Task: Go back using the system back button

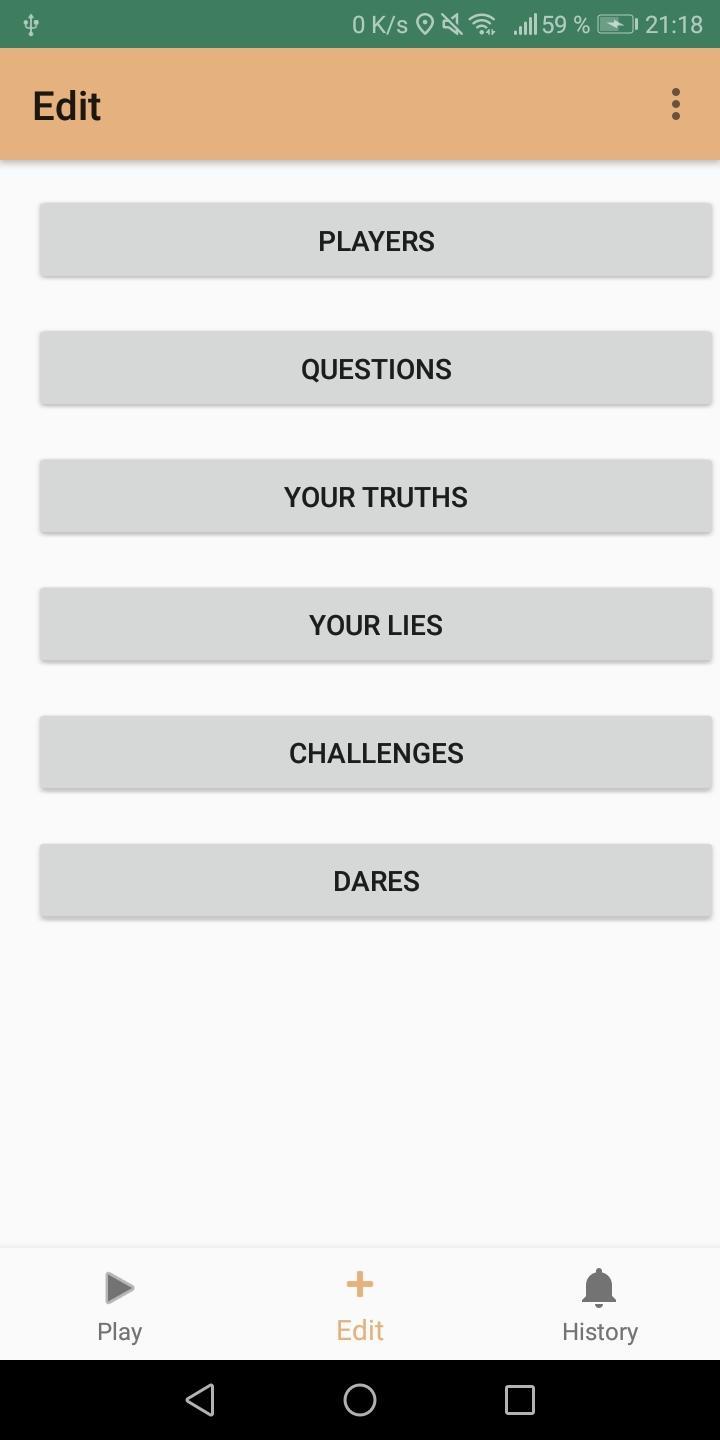Action: pos(200,1399)
